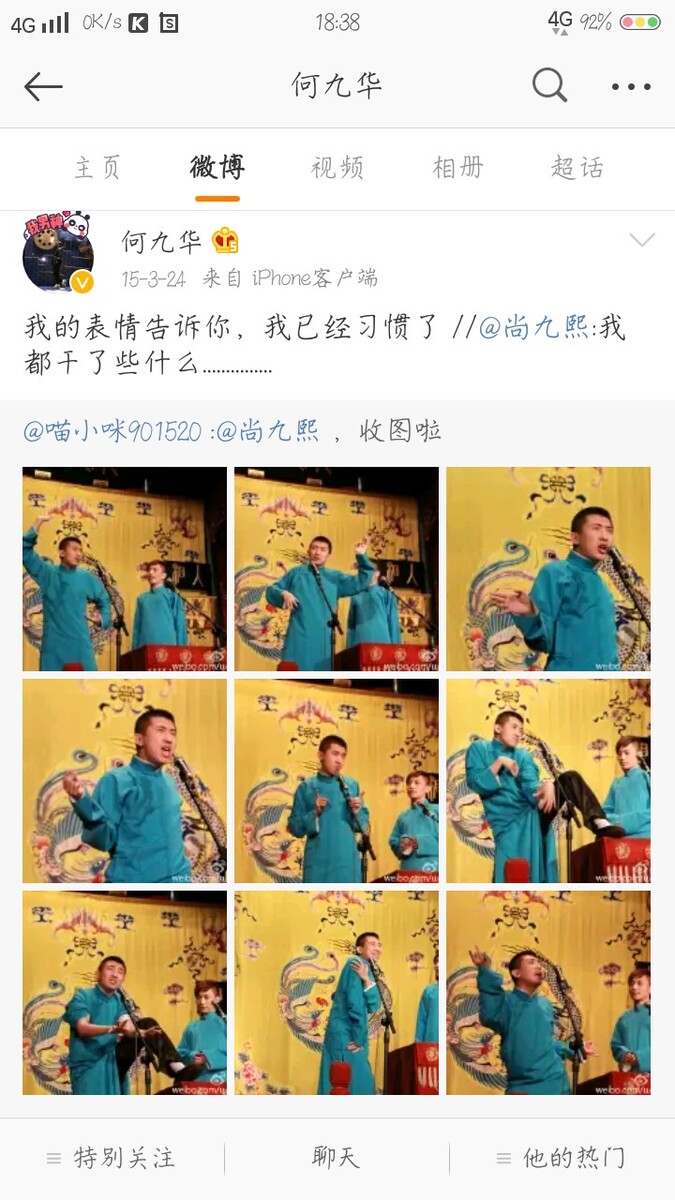Image resolution: width=675 pixels, height=1200 pixels.
Task: Open the @尚九熙 mention in post text
Action: [x=534, y=327]
